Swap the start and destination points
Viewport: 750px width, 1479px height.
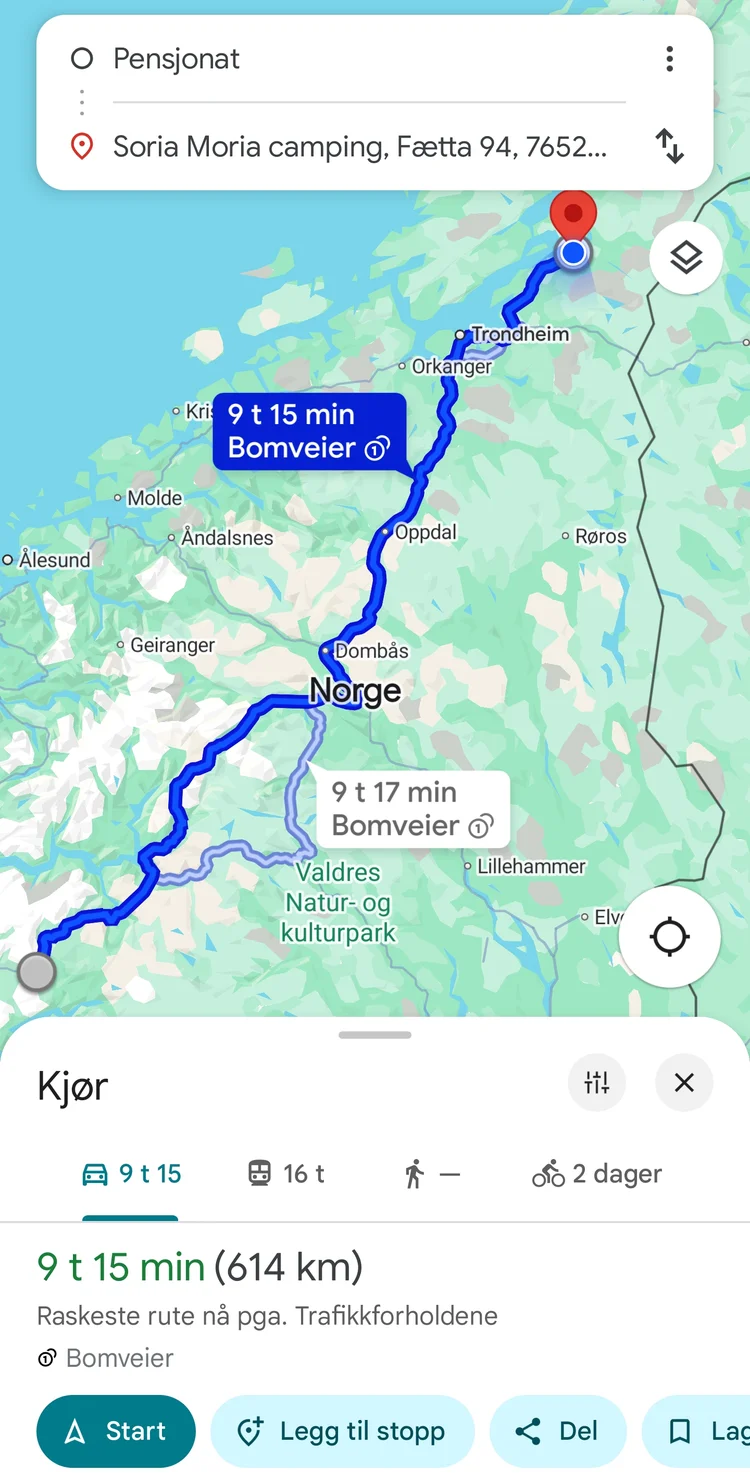pyautogui.click(x=669, y=147)
